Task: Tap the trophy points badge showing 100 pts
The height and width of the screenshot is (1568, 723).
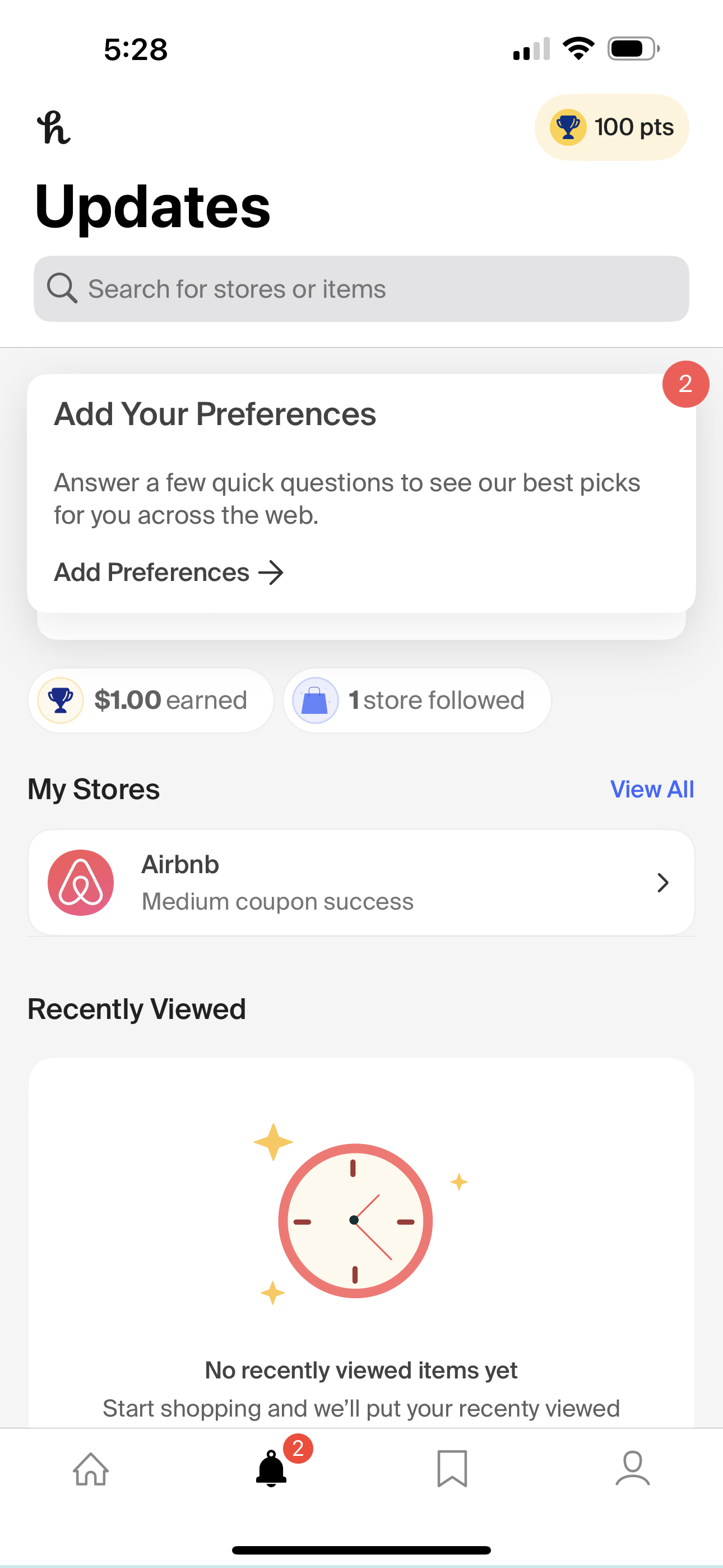Action: point(611,127)
